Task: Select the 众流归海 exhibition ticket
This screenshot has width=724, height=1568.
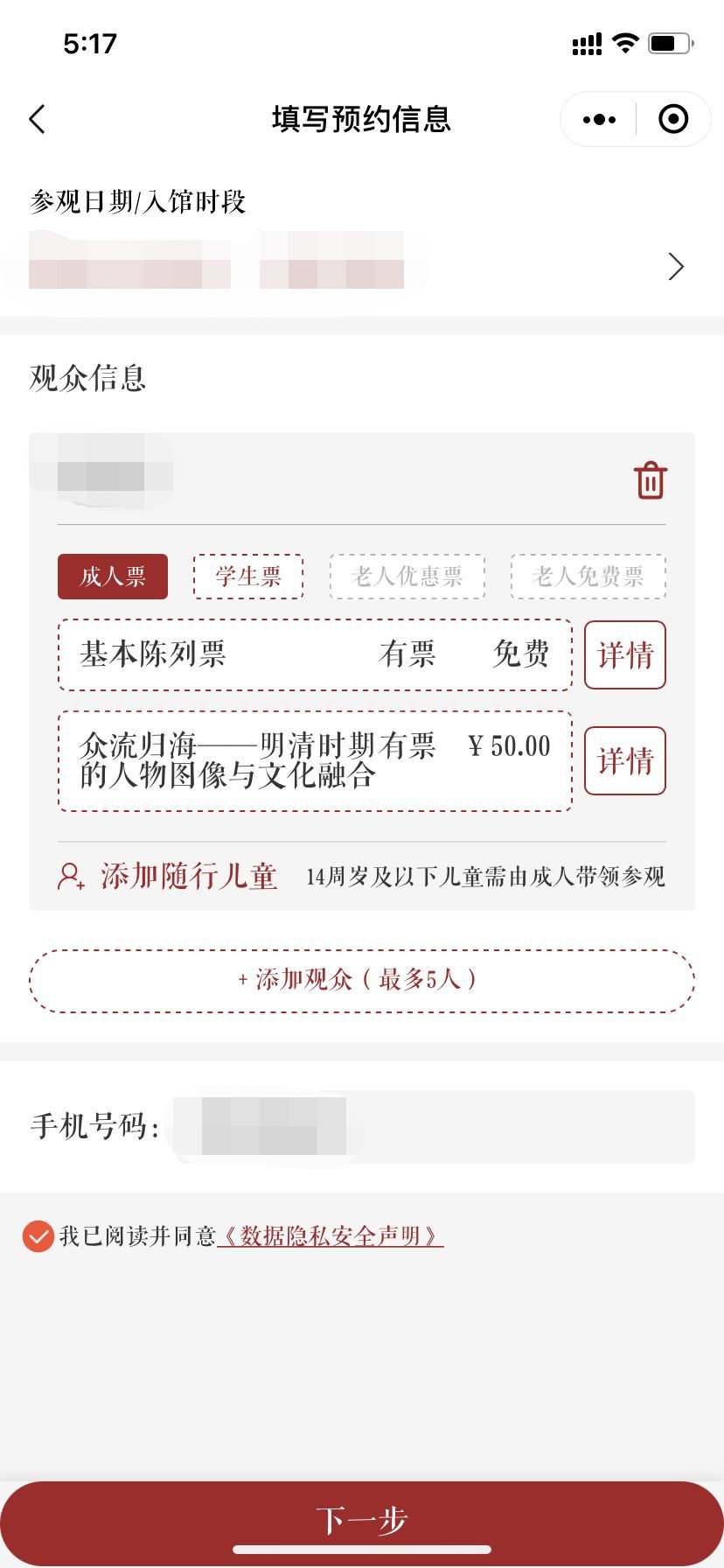Action: (315, 760)
